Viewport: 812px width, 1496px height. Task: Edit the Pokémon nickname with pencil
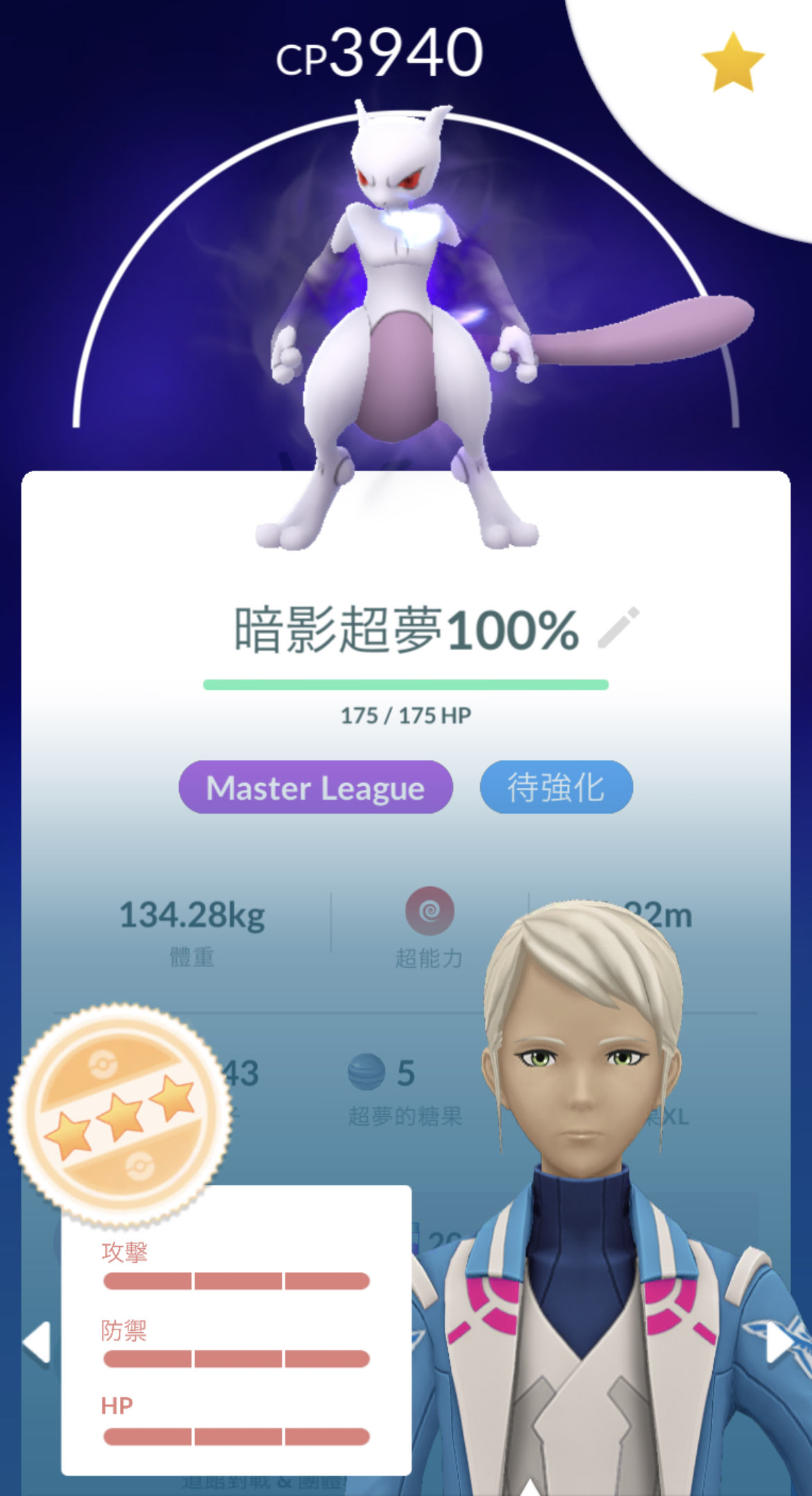[618, 628]
